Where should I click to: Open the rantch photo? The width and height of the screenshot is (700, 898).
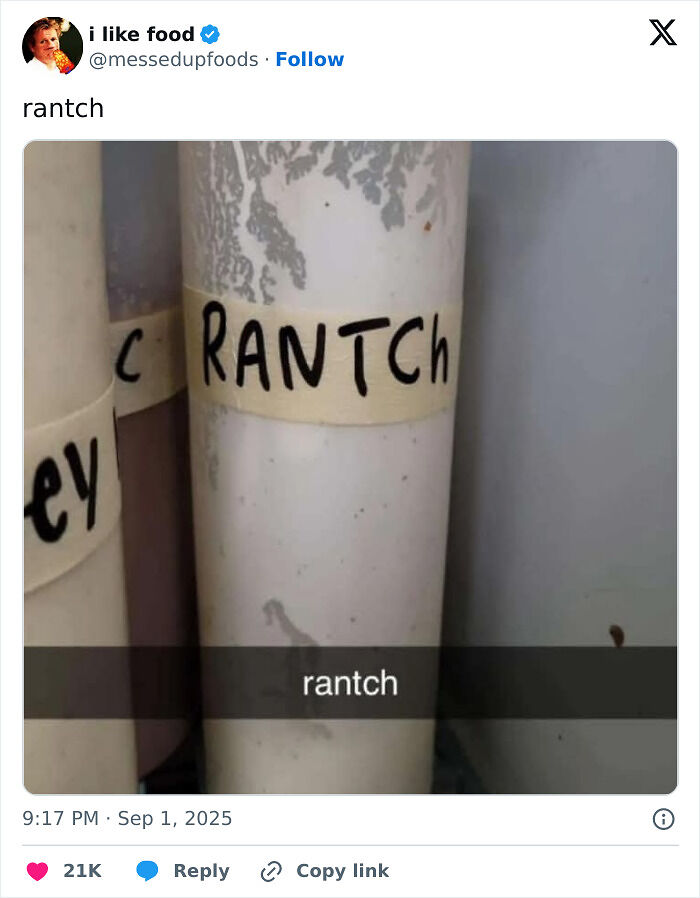tap(350, 467)
